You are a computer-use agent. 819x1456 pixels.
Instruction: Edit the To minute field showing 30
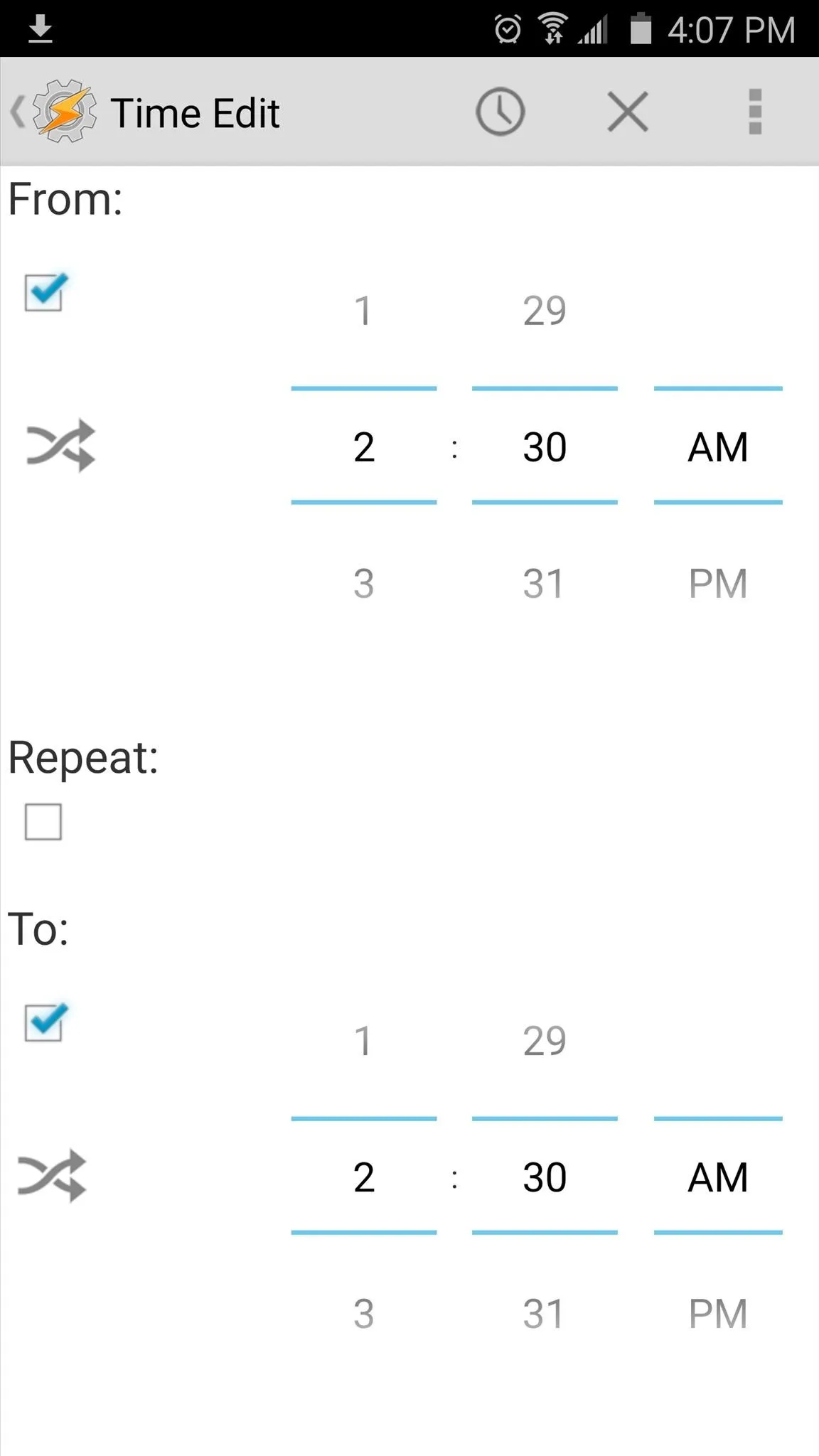[545, 1177]
